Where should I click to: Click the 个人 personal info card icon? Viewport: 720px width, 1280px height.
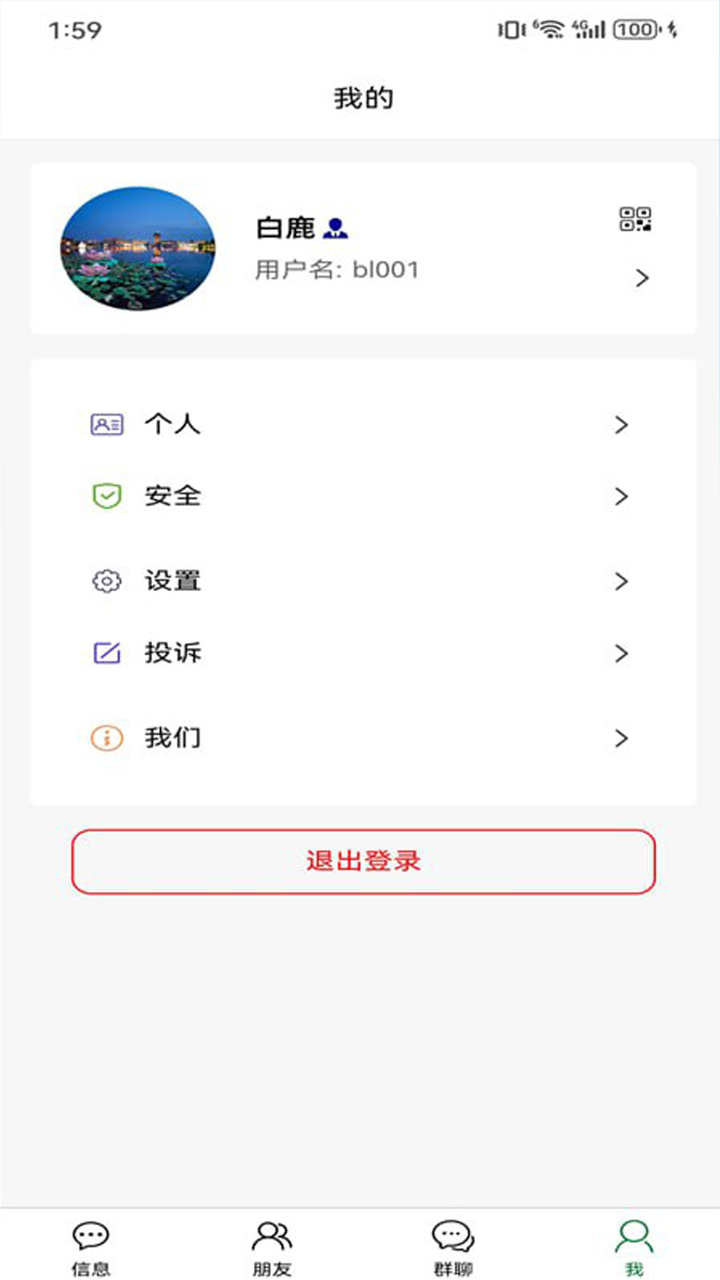pyautogui.click(x=106, y=424)
